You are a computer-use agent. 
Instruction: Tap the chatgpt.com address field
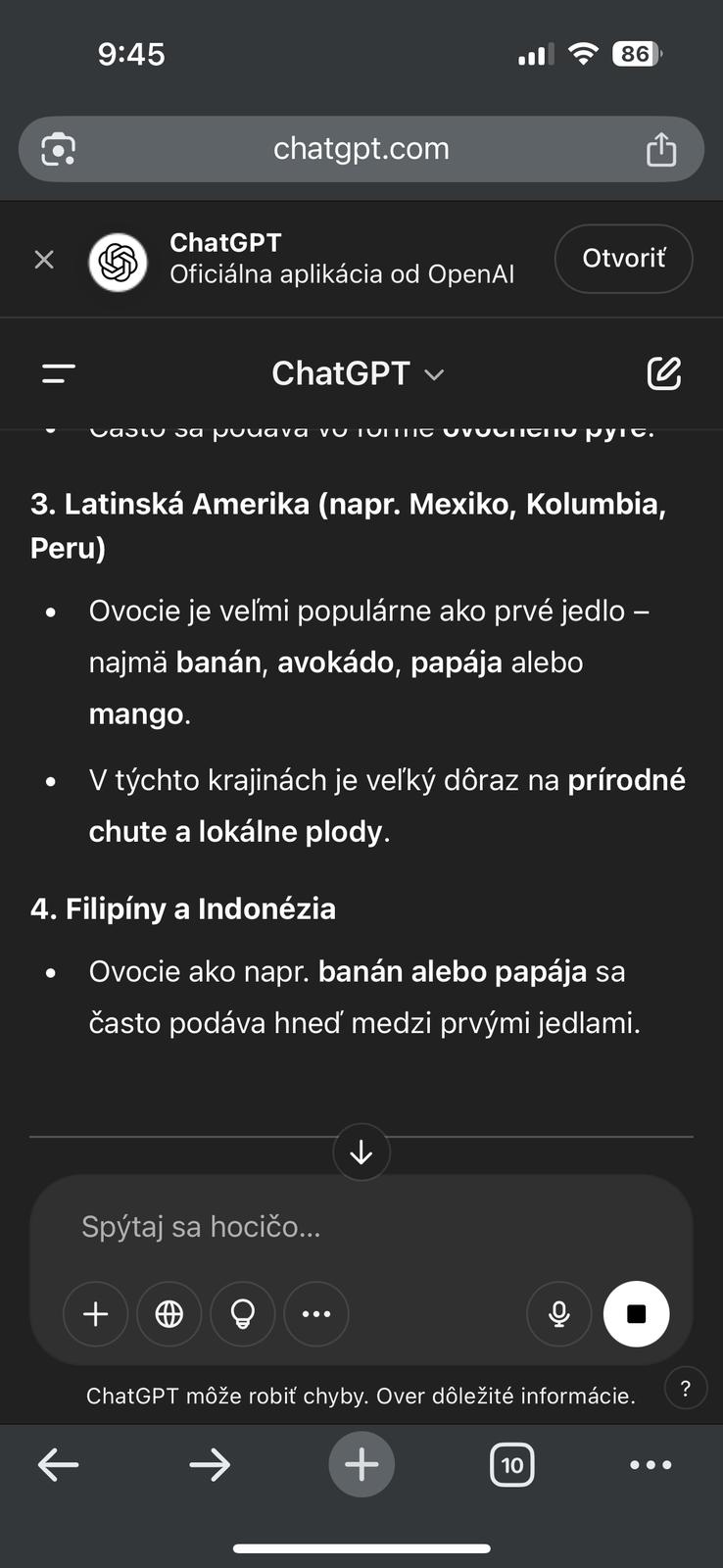tap(361, 149)
